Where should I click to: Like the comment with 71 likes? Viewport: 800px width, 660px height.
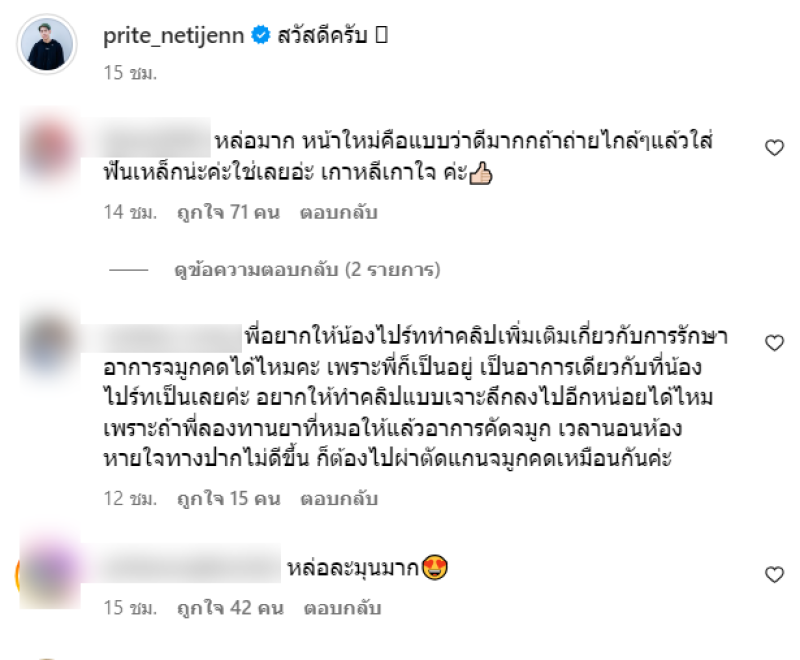tap(773, 148)
